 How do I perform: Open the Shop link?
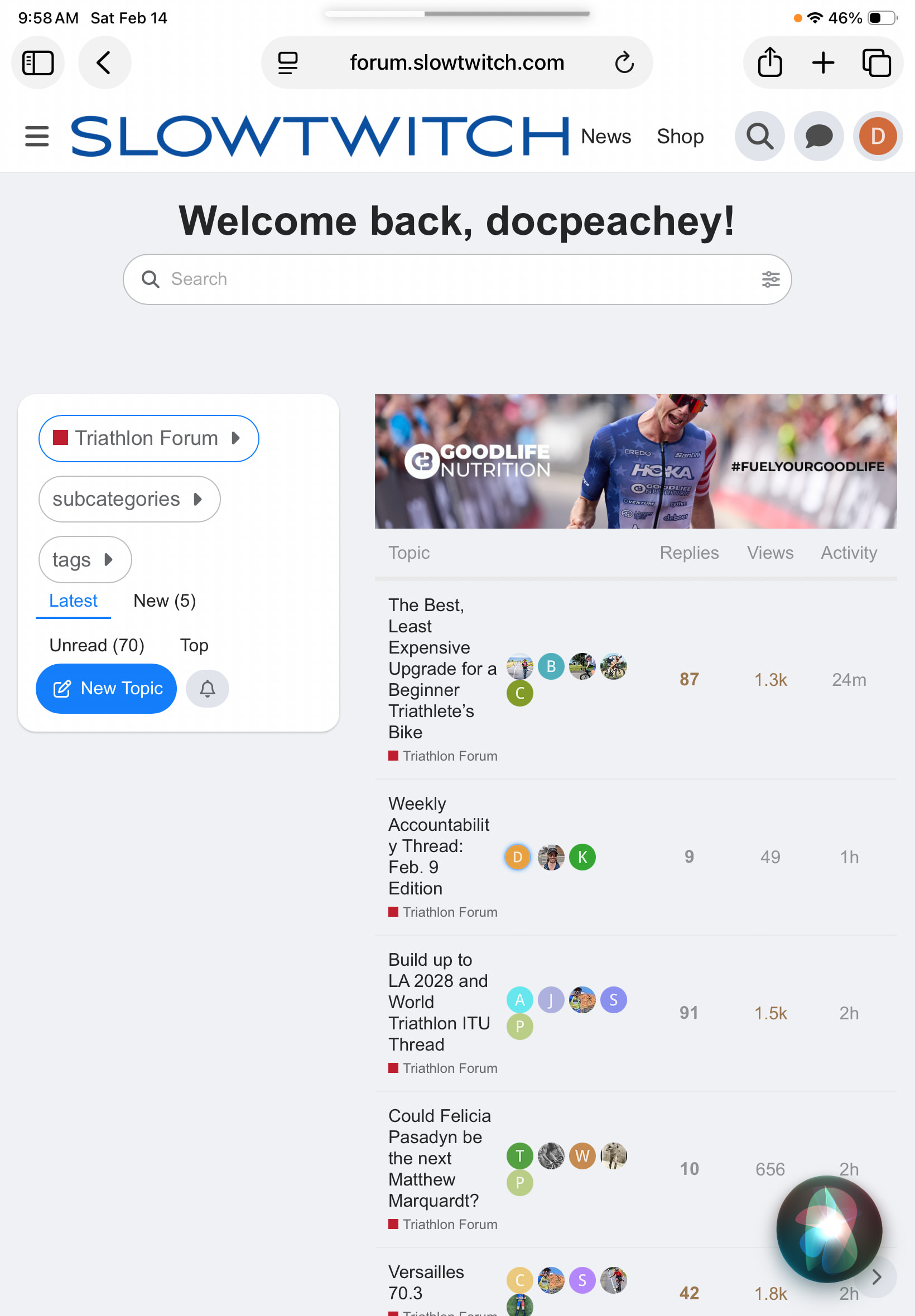coord(680,137)
